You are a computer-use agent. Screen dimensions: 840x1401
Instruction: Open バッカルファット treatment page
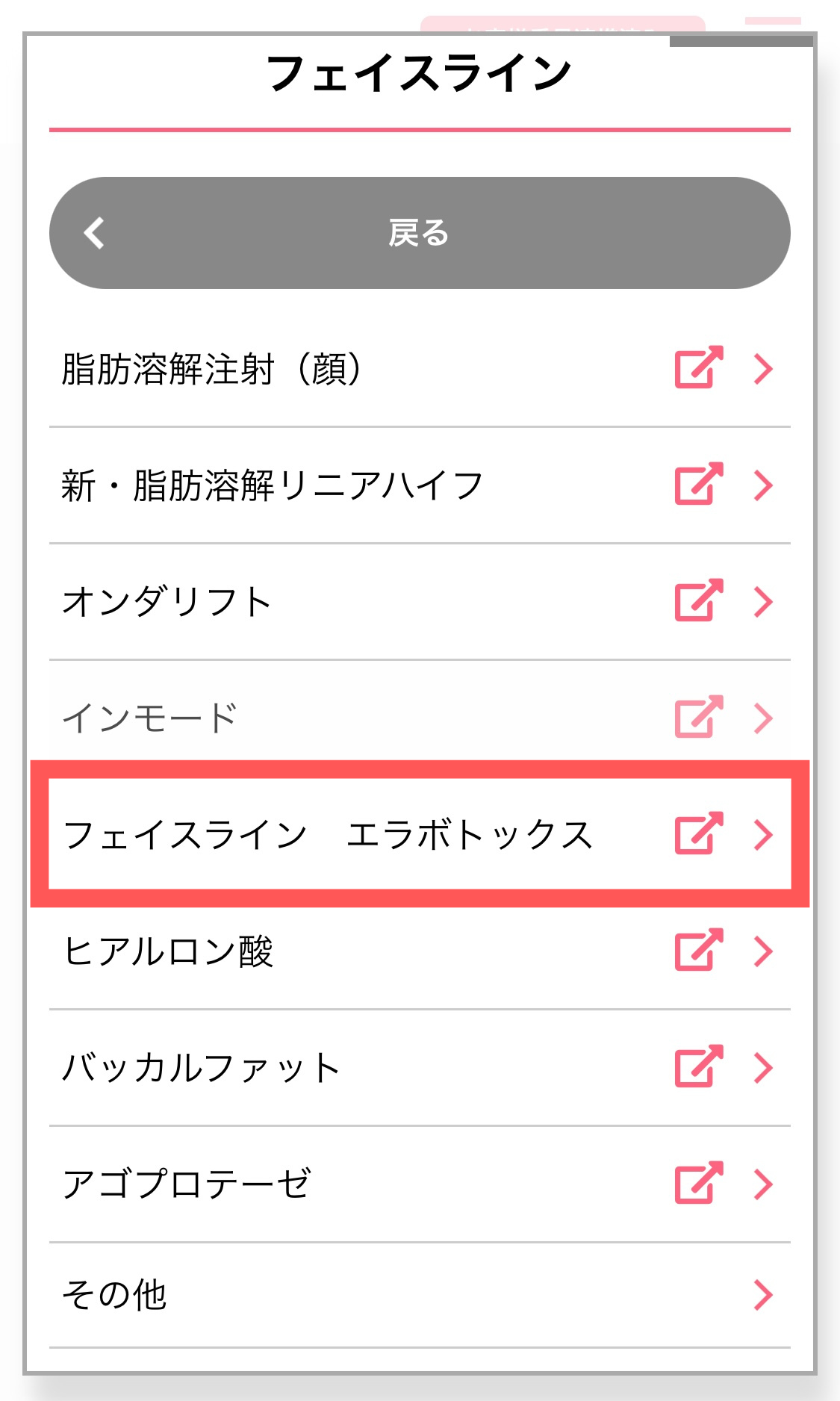419,1068
